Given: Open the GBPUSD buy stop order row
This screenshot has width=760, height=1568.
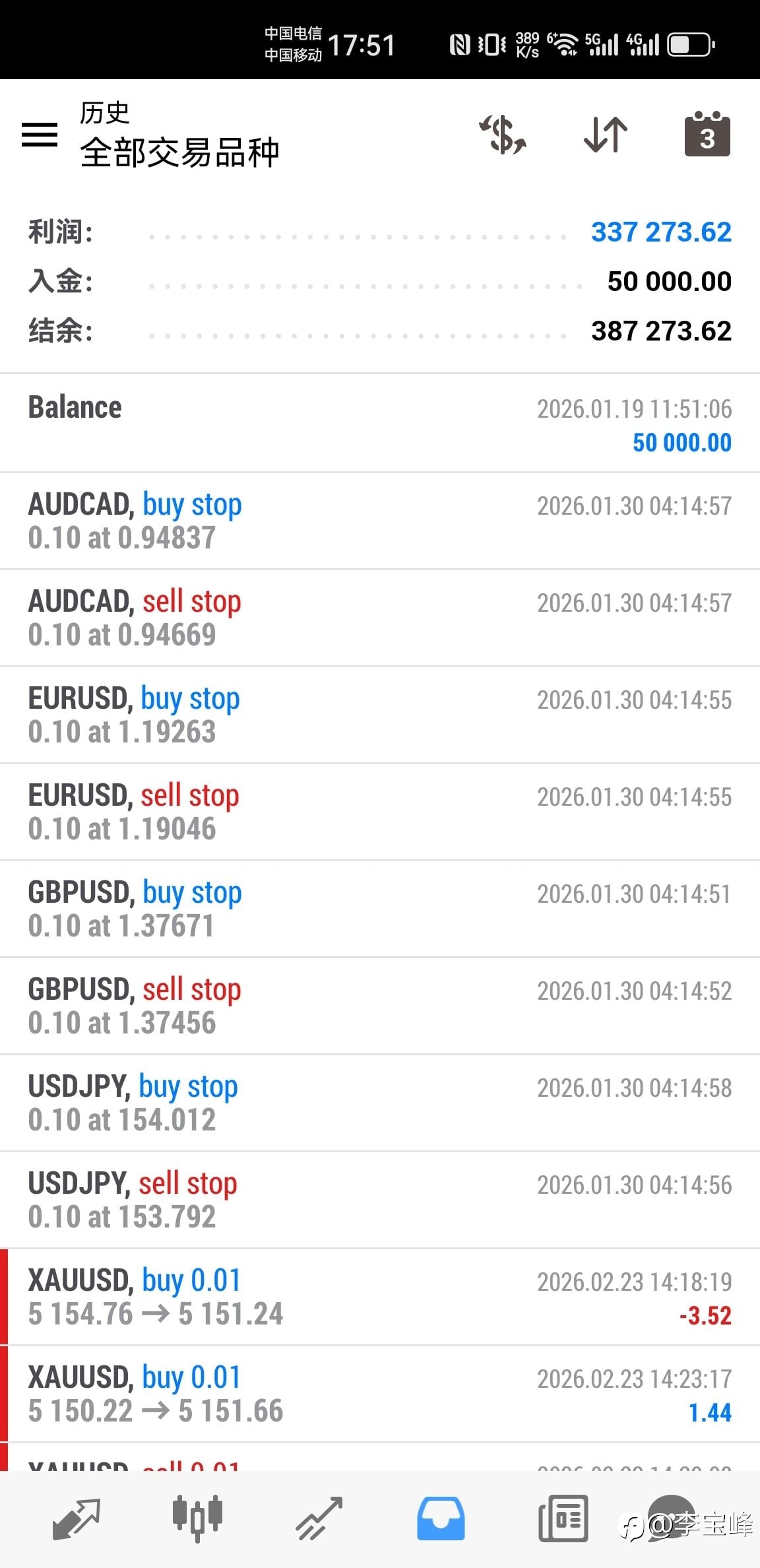Looking at the screenshot, I should click(380, 909).
